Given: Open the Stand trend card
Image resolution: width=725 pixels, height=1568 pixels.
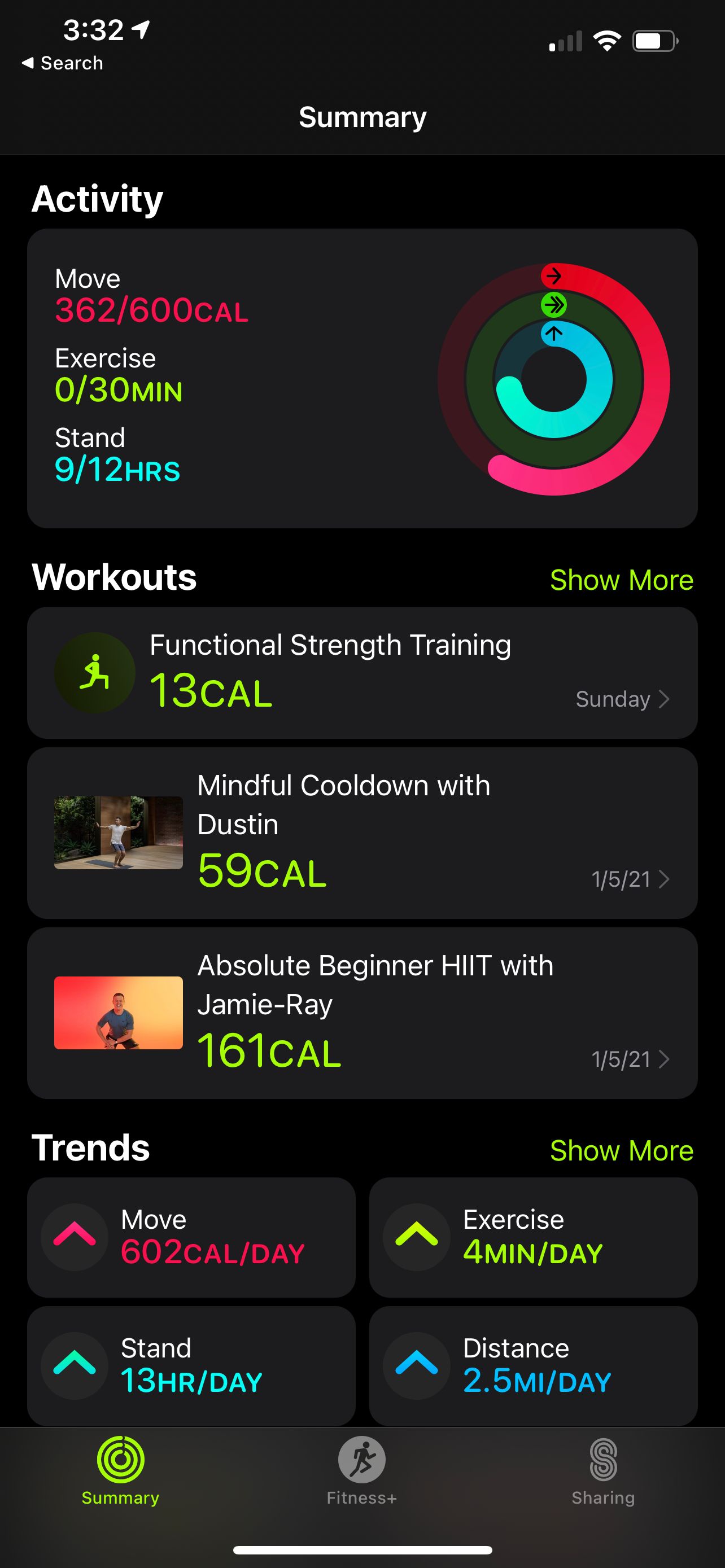Looking at the screenshot, I should (191, 1365).
